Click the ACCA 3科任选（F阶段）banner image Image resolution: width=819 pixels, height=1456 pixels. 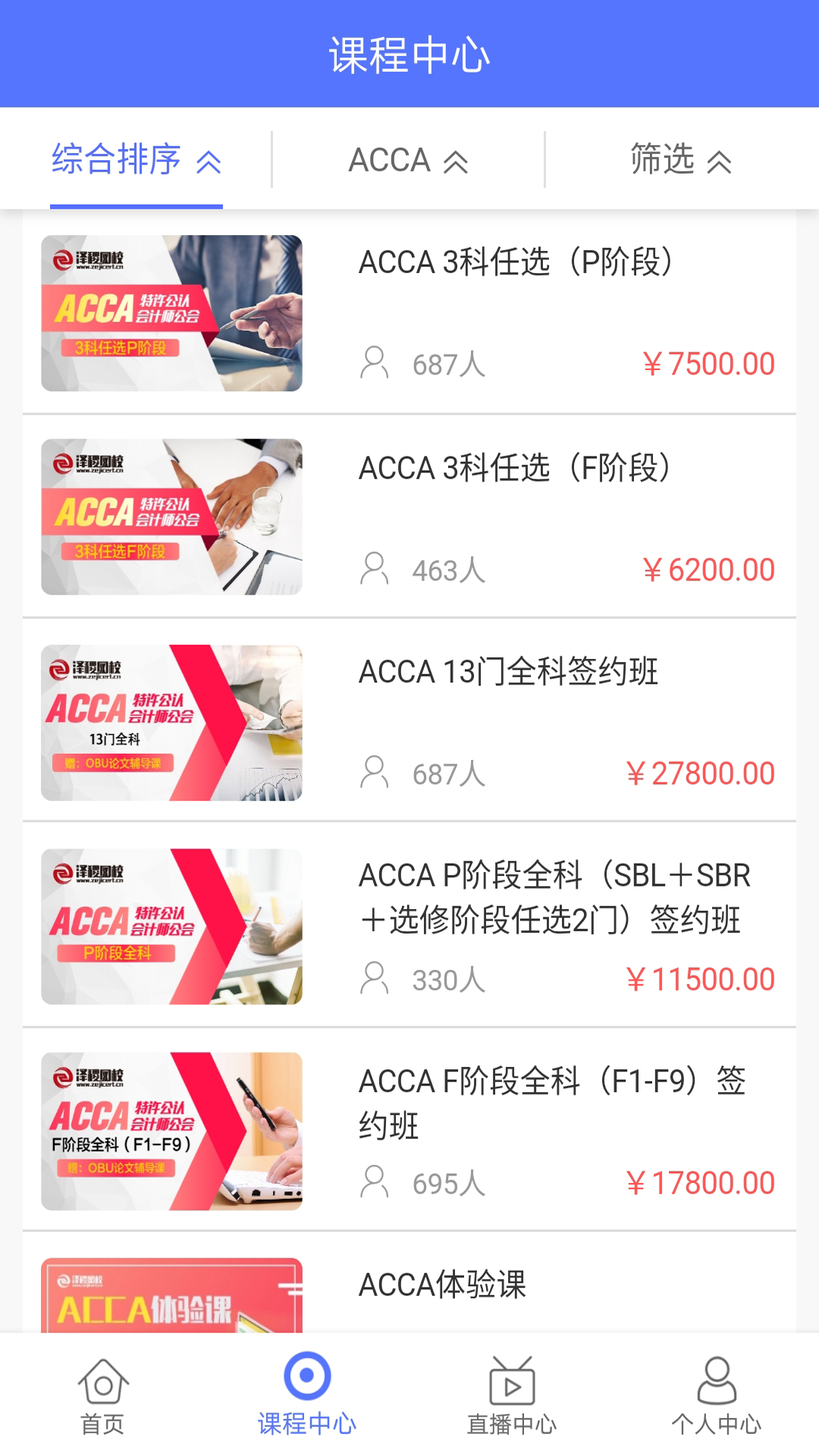tap(171, 516)
